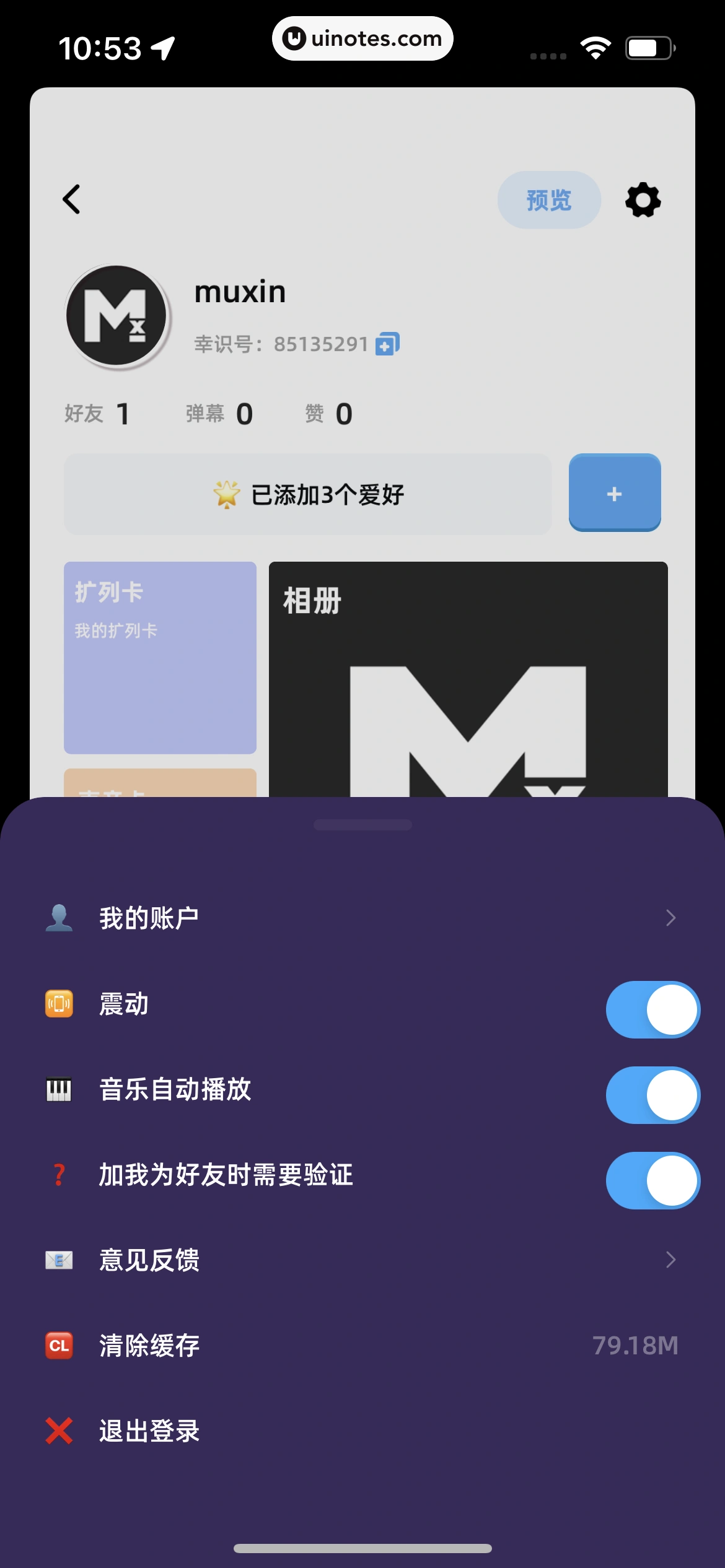
Task: Open the settings gear icon
Action: click(643, 200)
